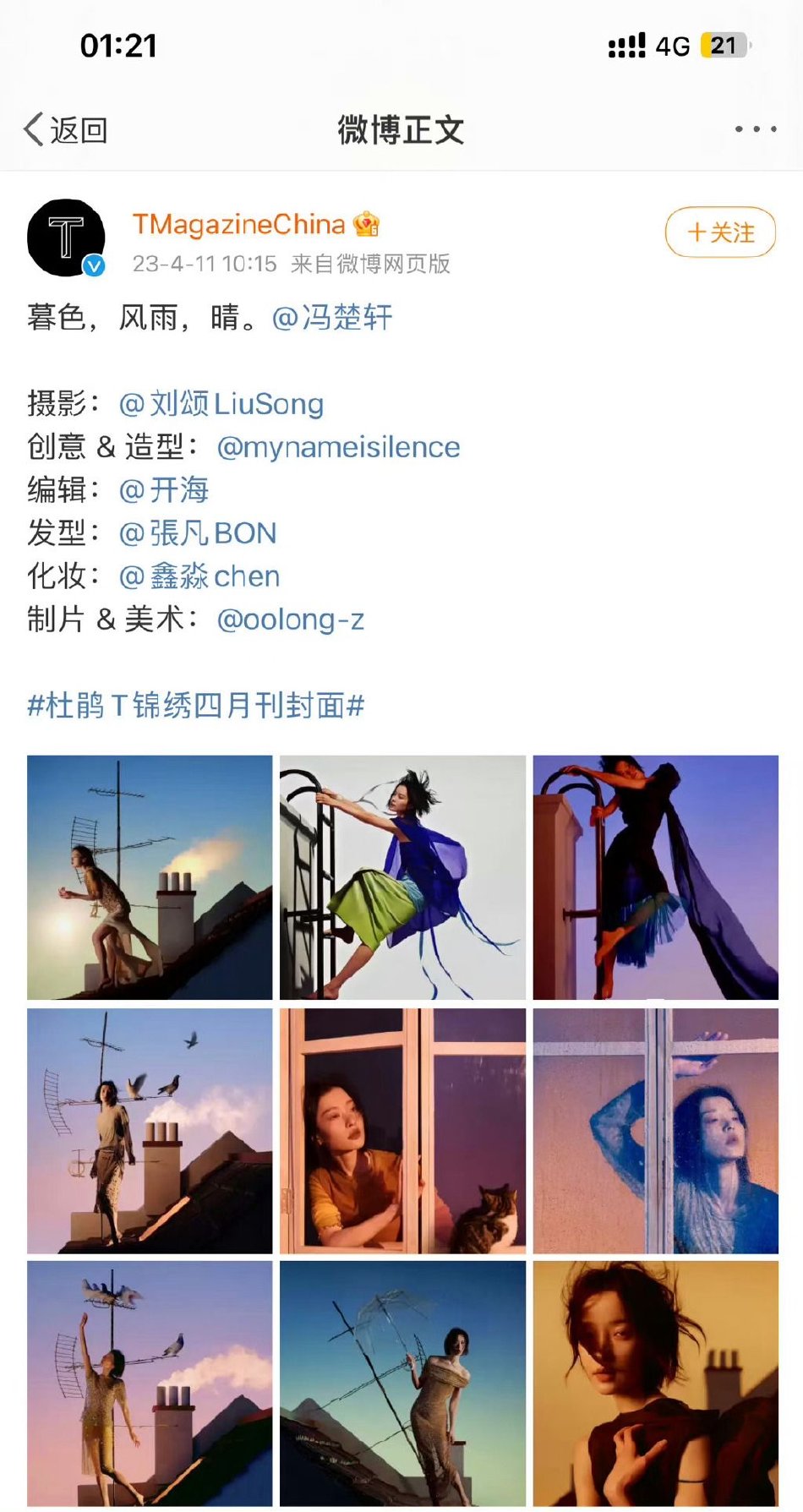
Task: Open the @冯楚轩 mention
Action: (332, 318)
